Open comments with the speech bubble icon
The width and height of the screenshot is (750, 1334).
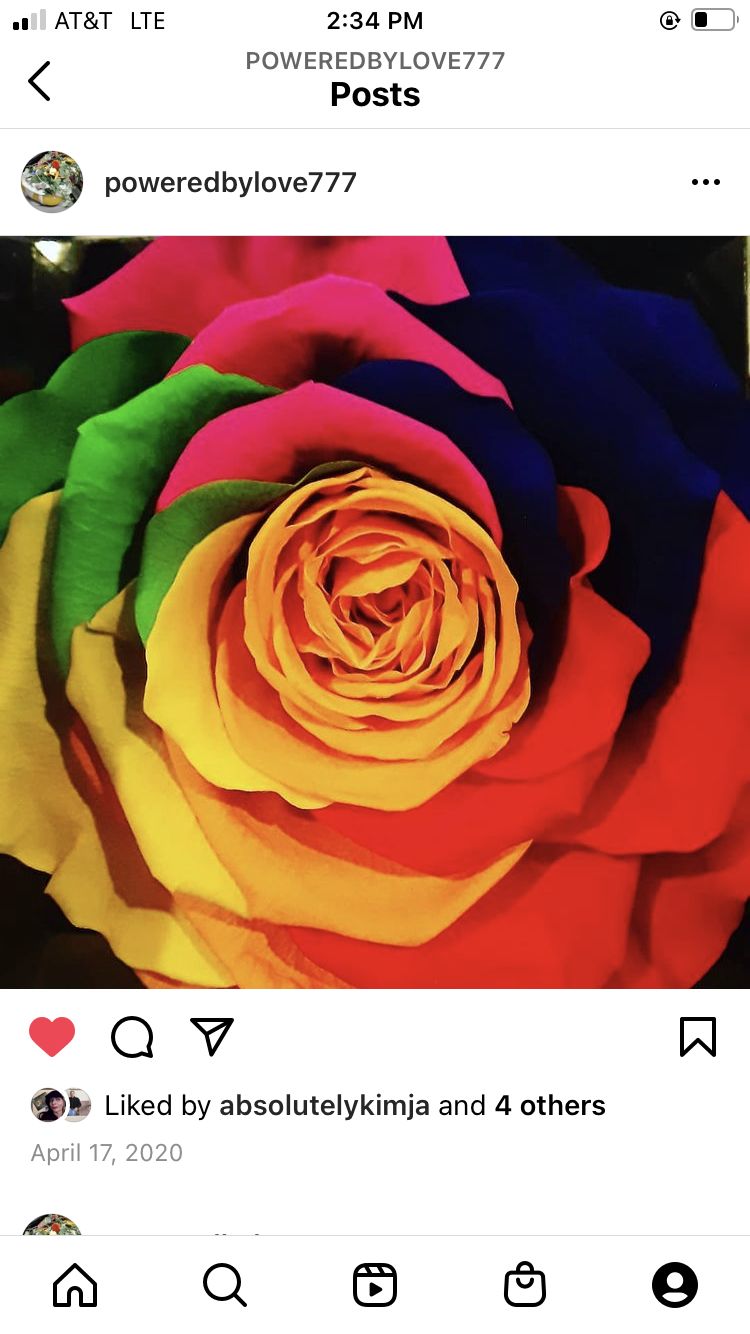point(132,1037)
